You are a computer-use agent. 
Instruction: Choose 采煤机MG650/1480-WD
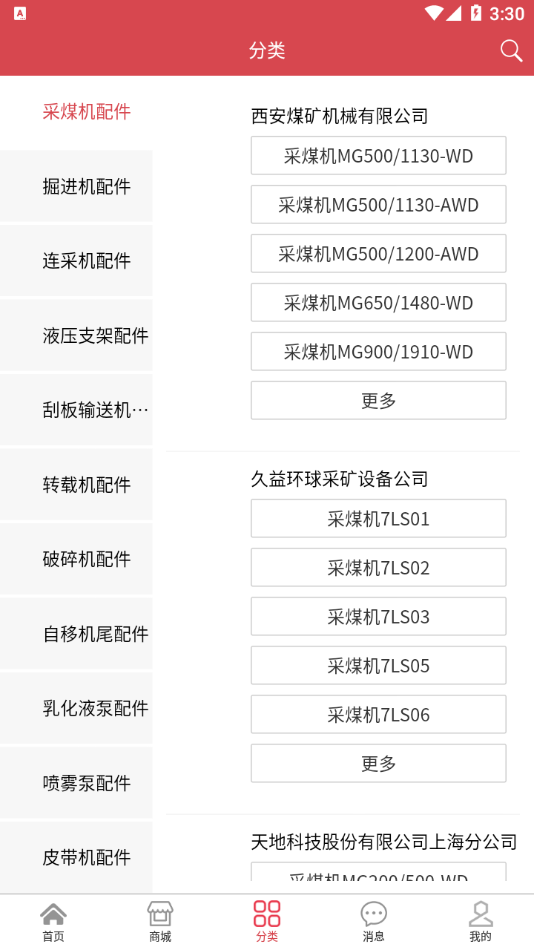point(378,302)
